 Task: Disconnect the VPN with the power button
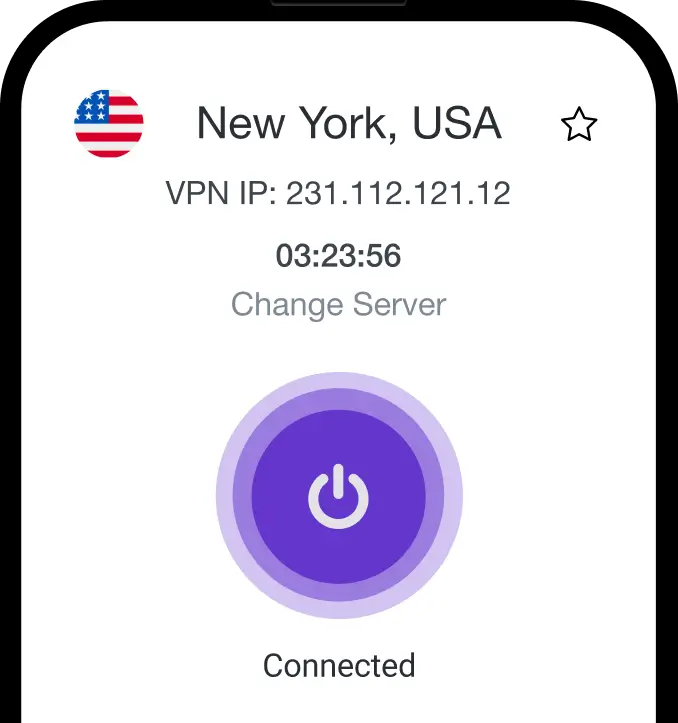point(339,494)
